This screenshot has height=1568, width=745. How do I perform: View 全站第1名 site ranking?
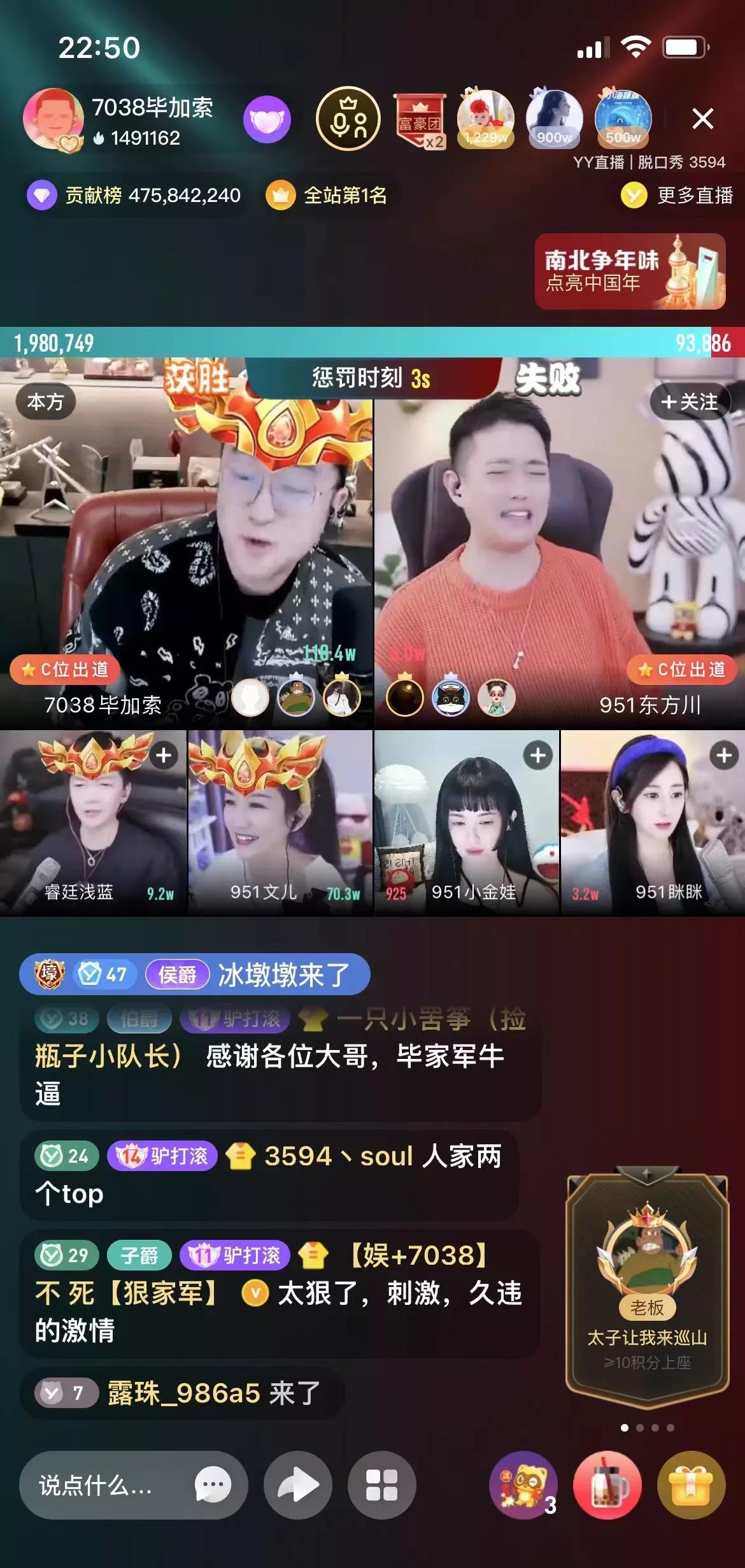[327, 196]
